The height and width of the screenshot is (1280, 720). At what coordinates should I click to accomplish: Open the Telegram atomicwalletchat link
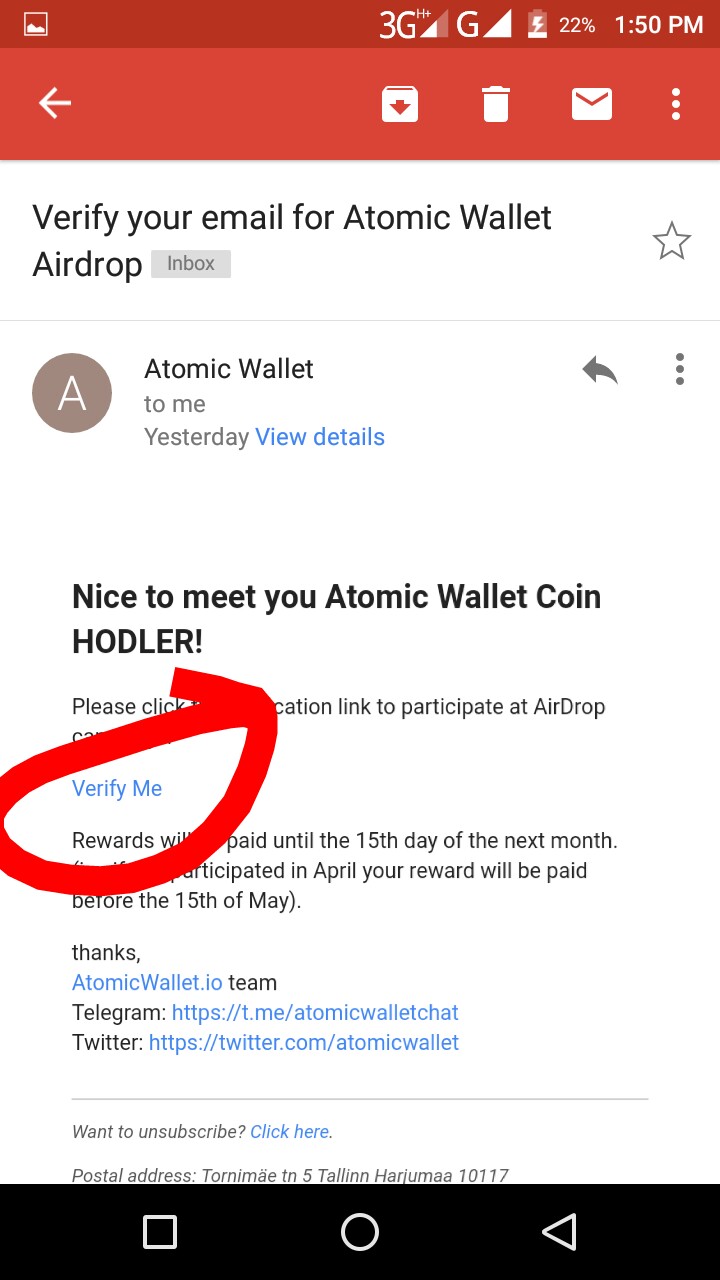pos(315,1012)
